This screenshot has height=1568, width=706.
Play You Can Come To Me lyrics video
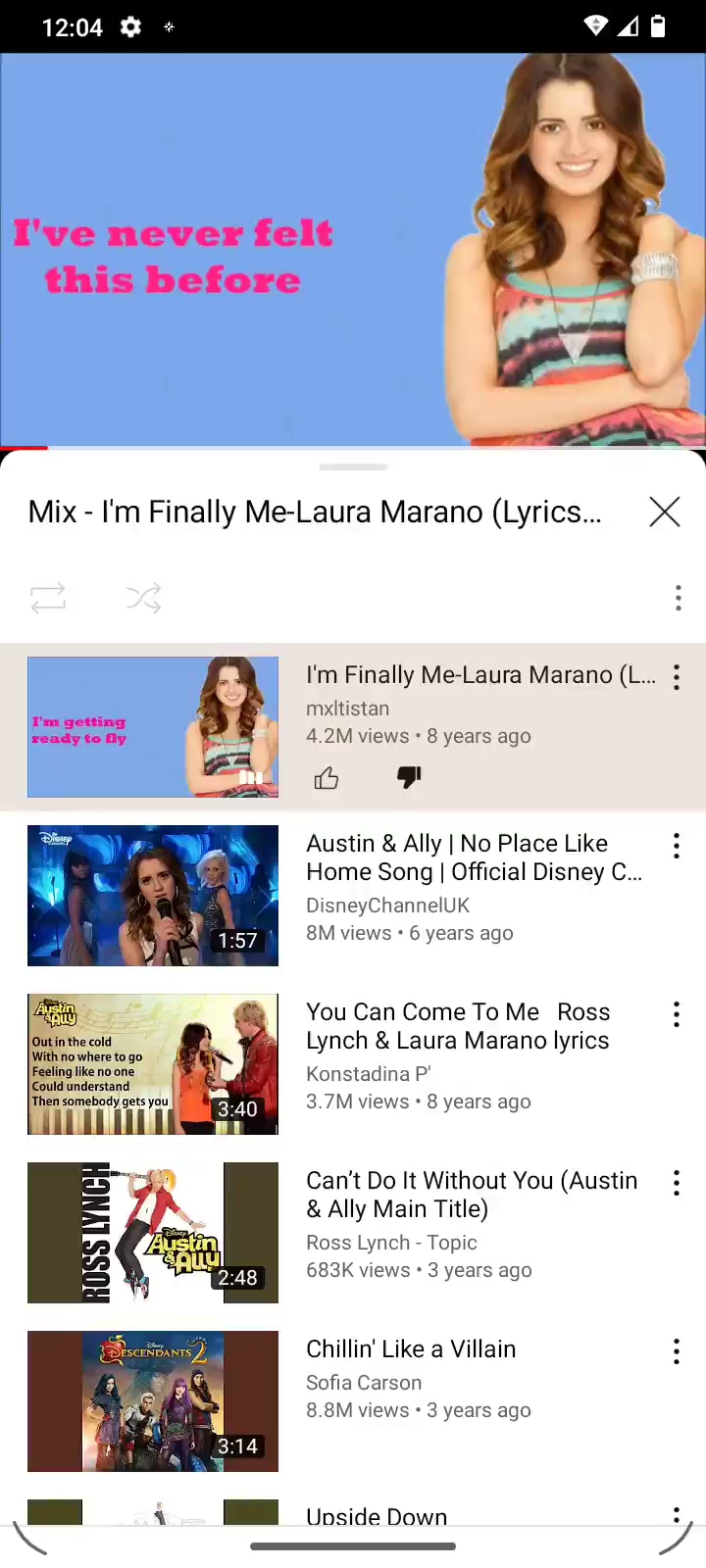pyautogui.click(x=153, y=1064)
